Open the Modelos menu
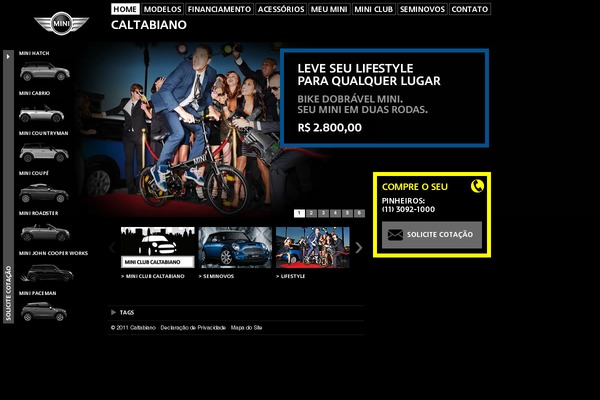Screen dimensions: 600x400 click(x=162, y=9)
